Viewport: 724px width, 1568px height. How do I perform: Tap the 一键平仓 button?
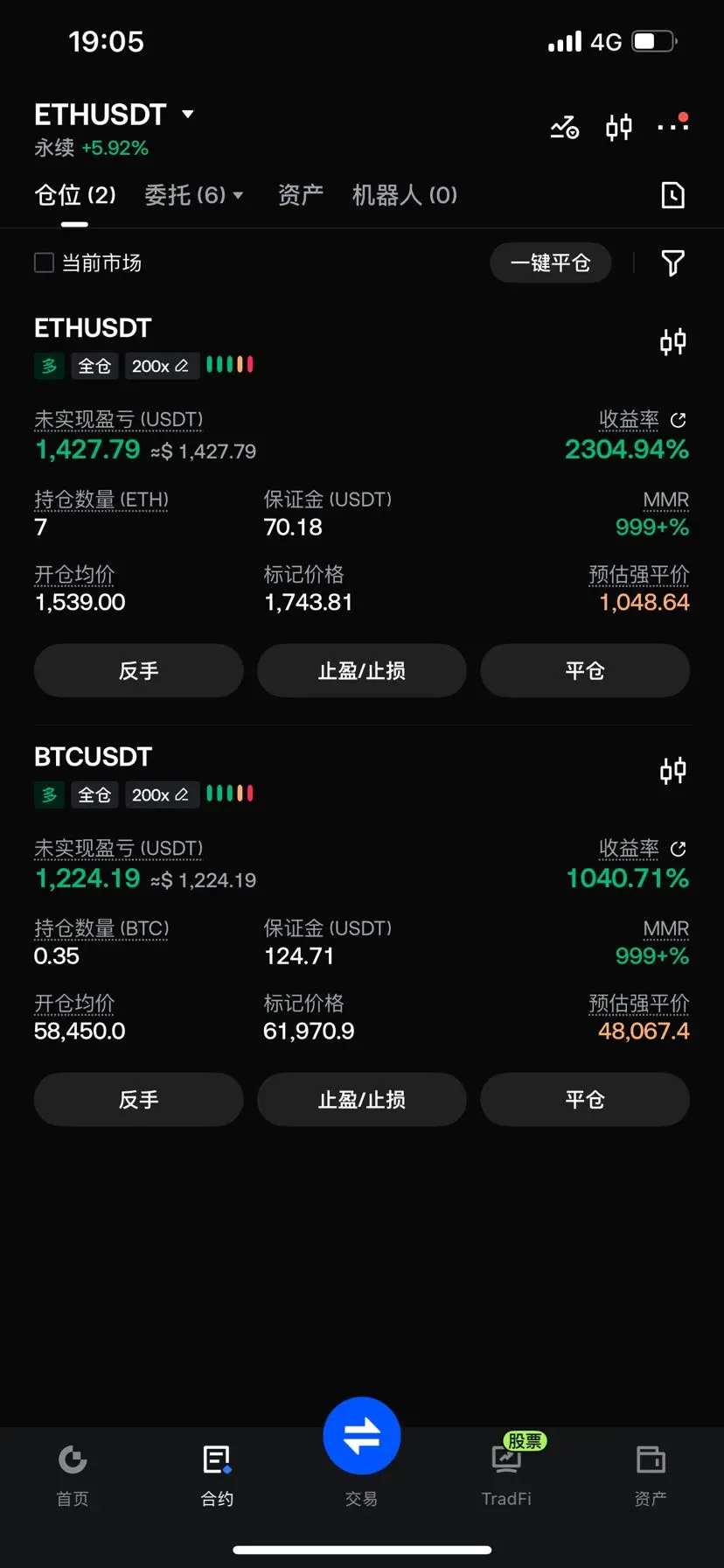pyautogui.click(x=550, y=262)
